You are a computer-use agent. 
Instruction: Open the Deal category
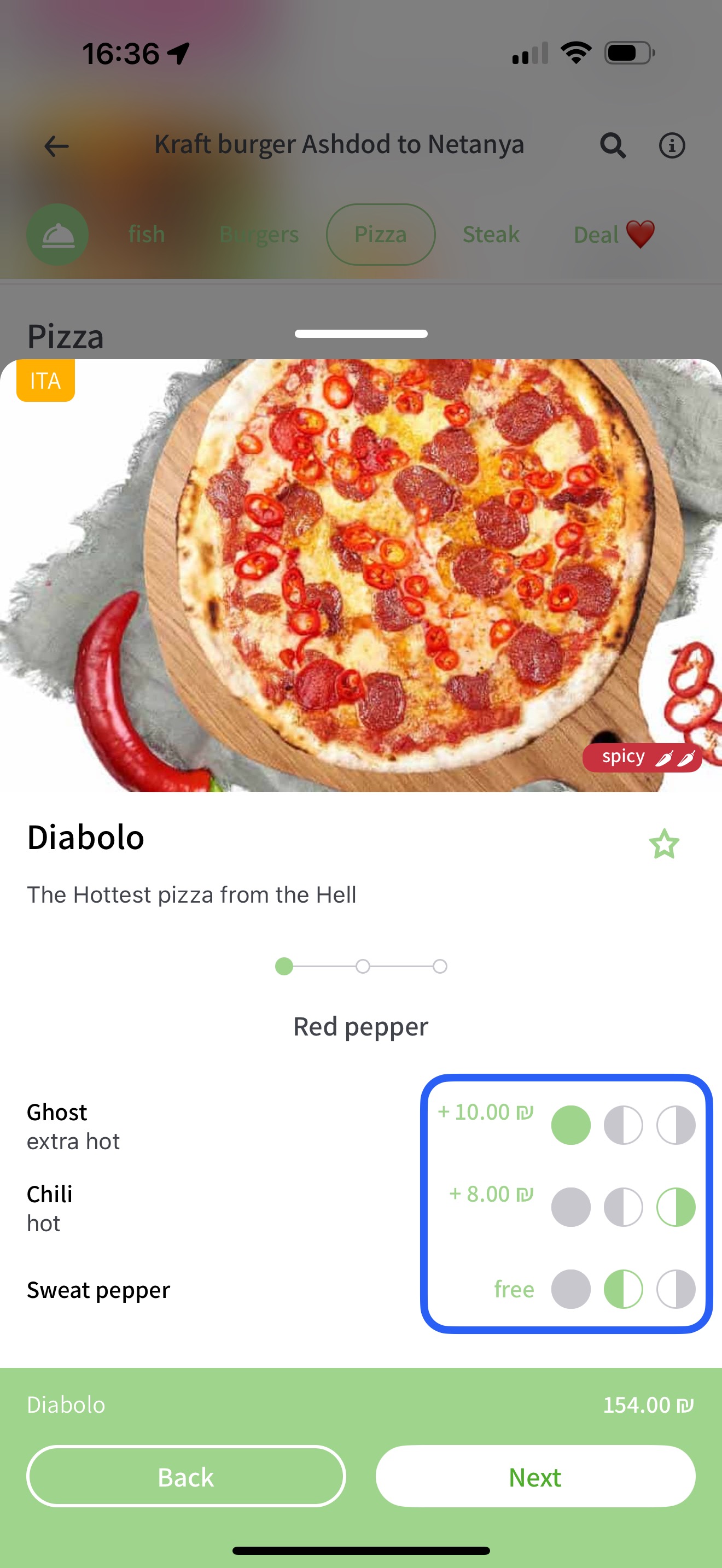(x=614, y=235)
